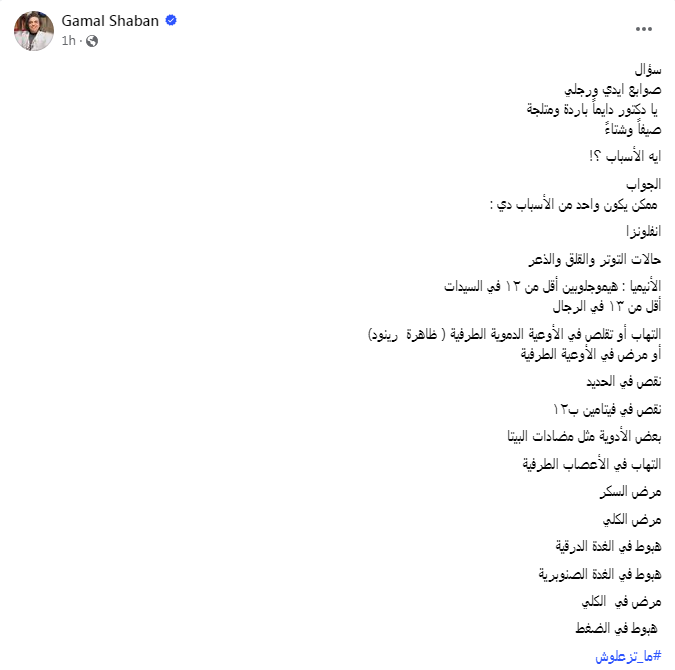The height and width of the screenshot is (670, 675).
Task: Open the post's 1h timestamp
Action: coord(69,41)
